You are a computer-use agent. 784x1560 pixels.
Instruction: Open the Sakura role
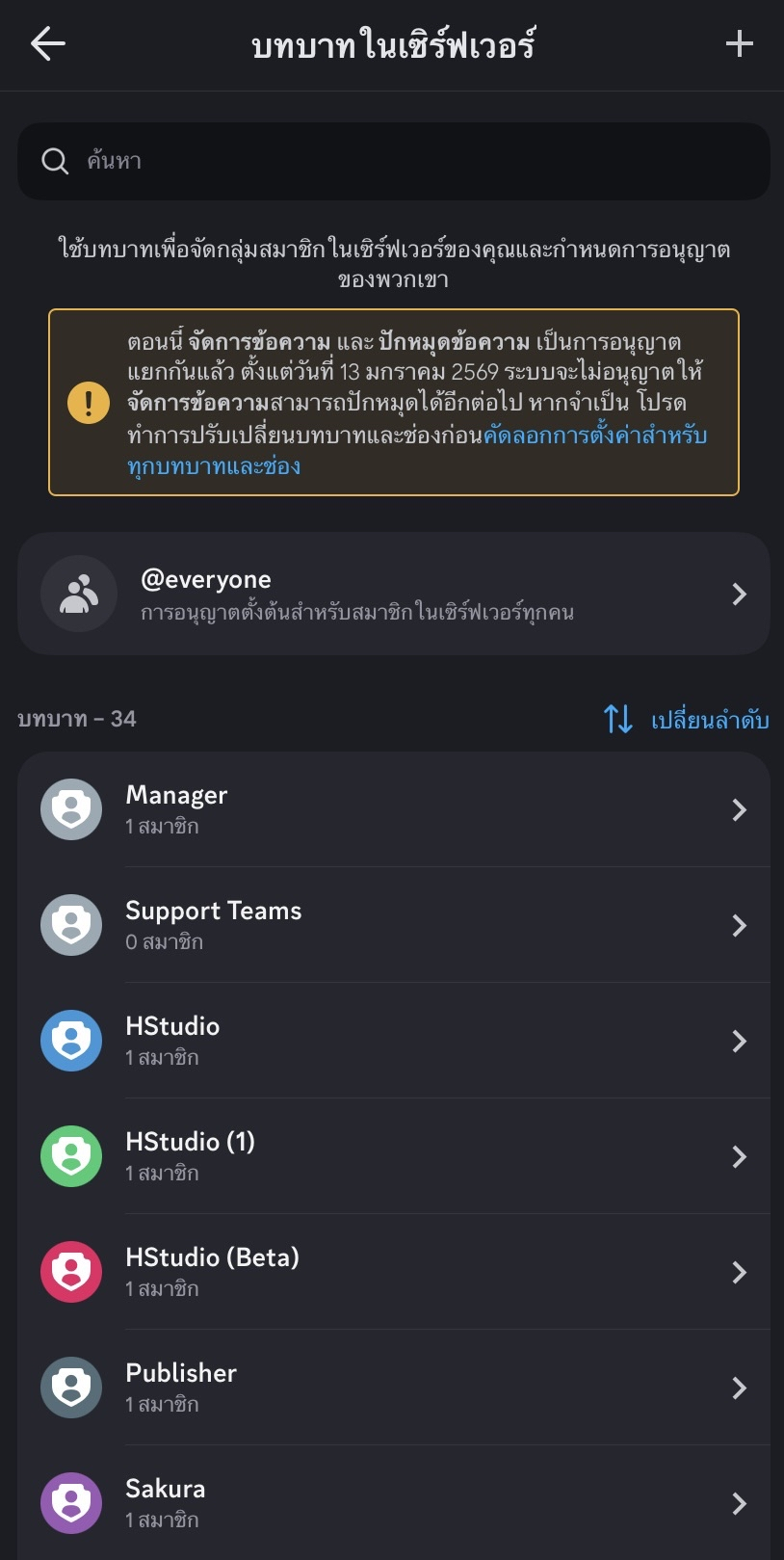[x=393, y=1503]
